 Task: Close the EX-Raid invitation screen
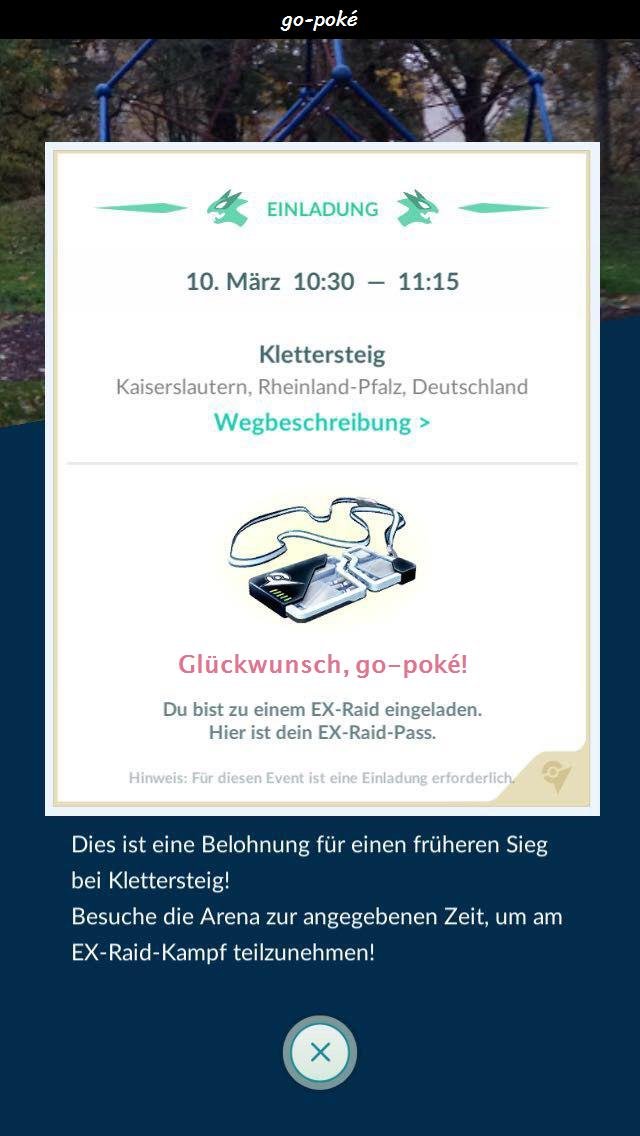click(320, 1052)
